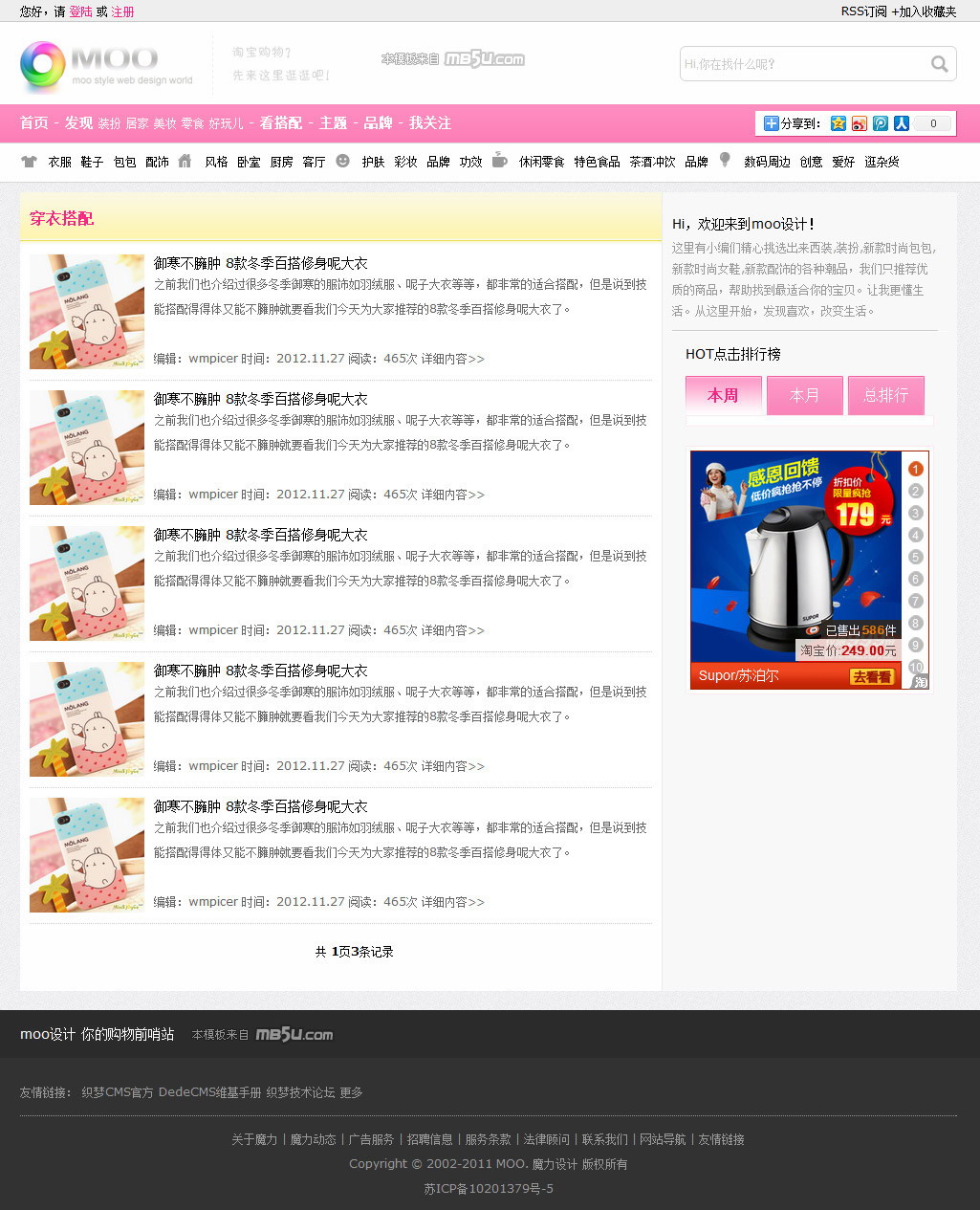Open the 我关注 section
The width and height of the screenshot is (980, 1210).
pyautogui.click(x=429, y=122)
